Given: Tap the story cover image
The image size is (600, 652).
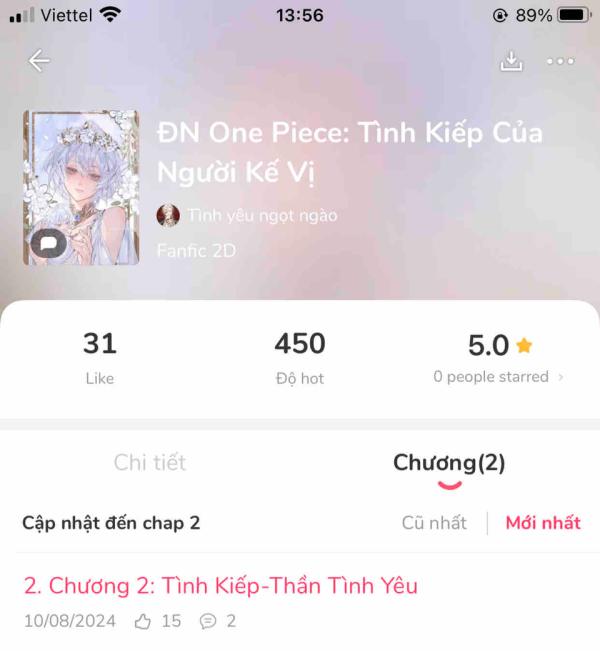Looking at the screenshot, I should click(81, 187).
